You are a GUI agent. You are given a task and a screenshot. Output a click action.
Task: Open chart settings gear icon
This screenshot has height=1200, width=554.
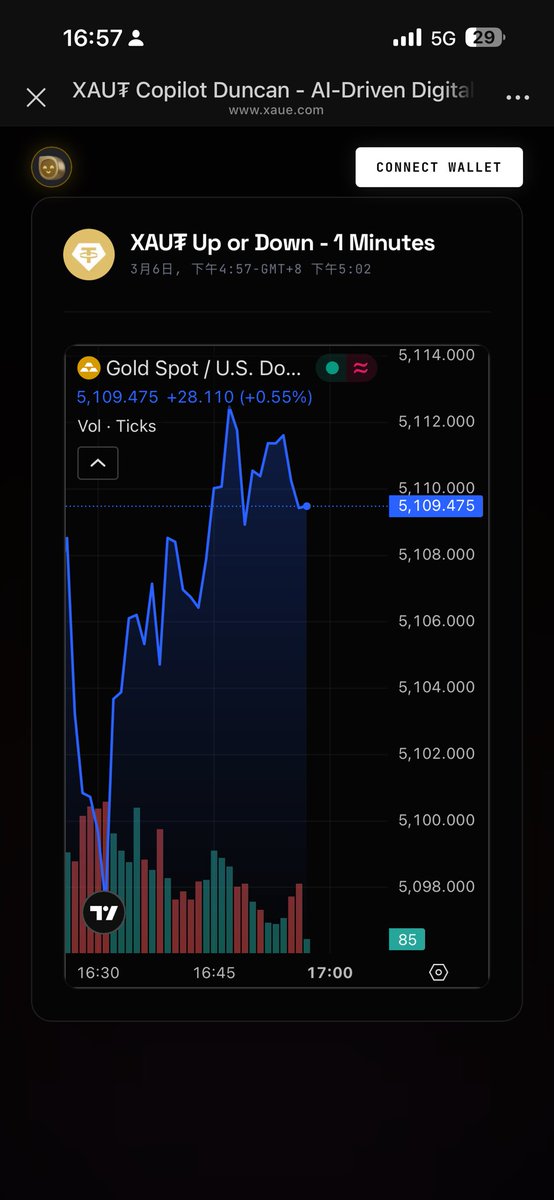click(438, 972)
